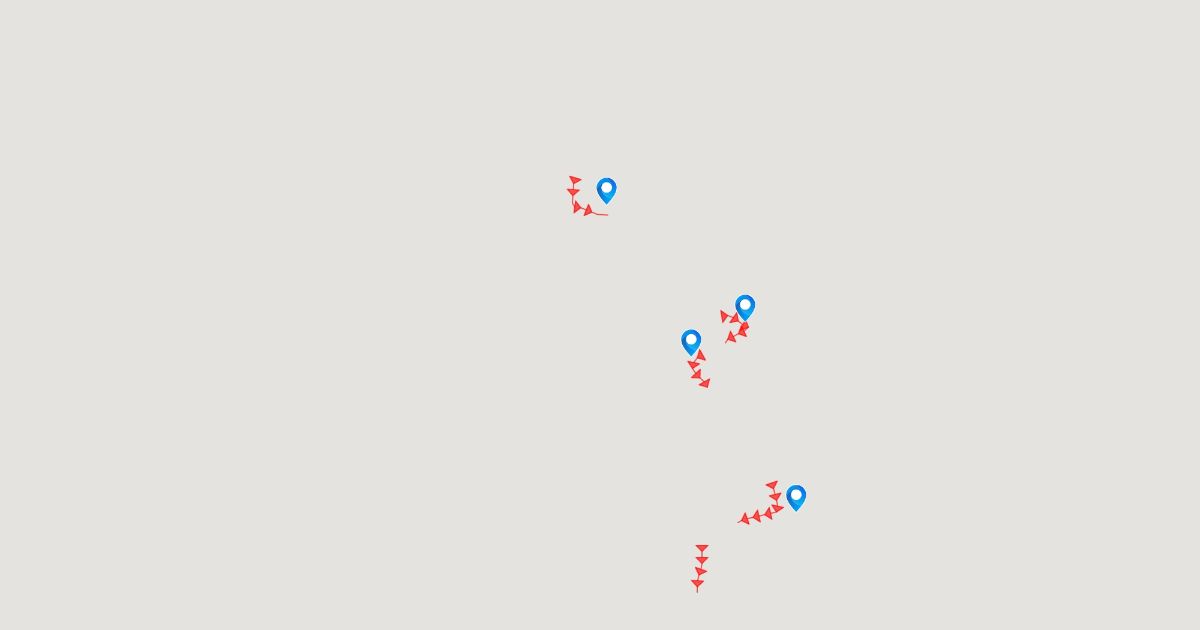
Task: Select the northernmost blue map pin
Action: point(606,189)
